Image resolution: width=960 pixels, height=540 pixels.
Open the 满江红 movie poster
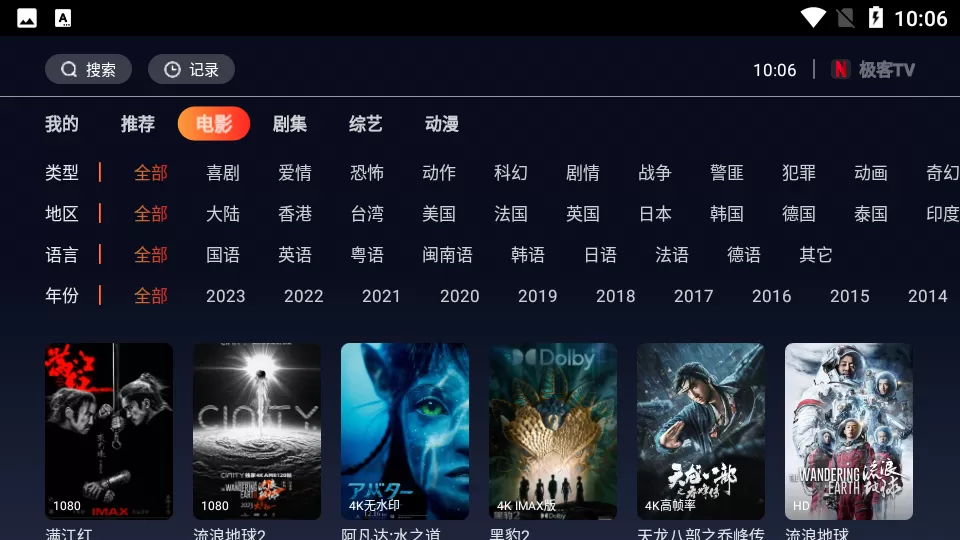tap(109, 431)
